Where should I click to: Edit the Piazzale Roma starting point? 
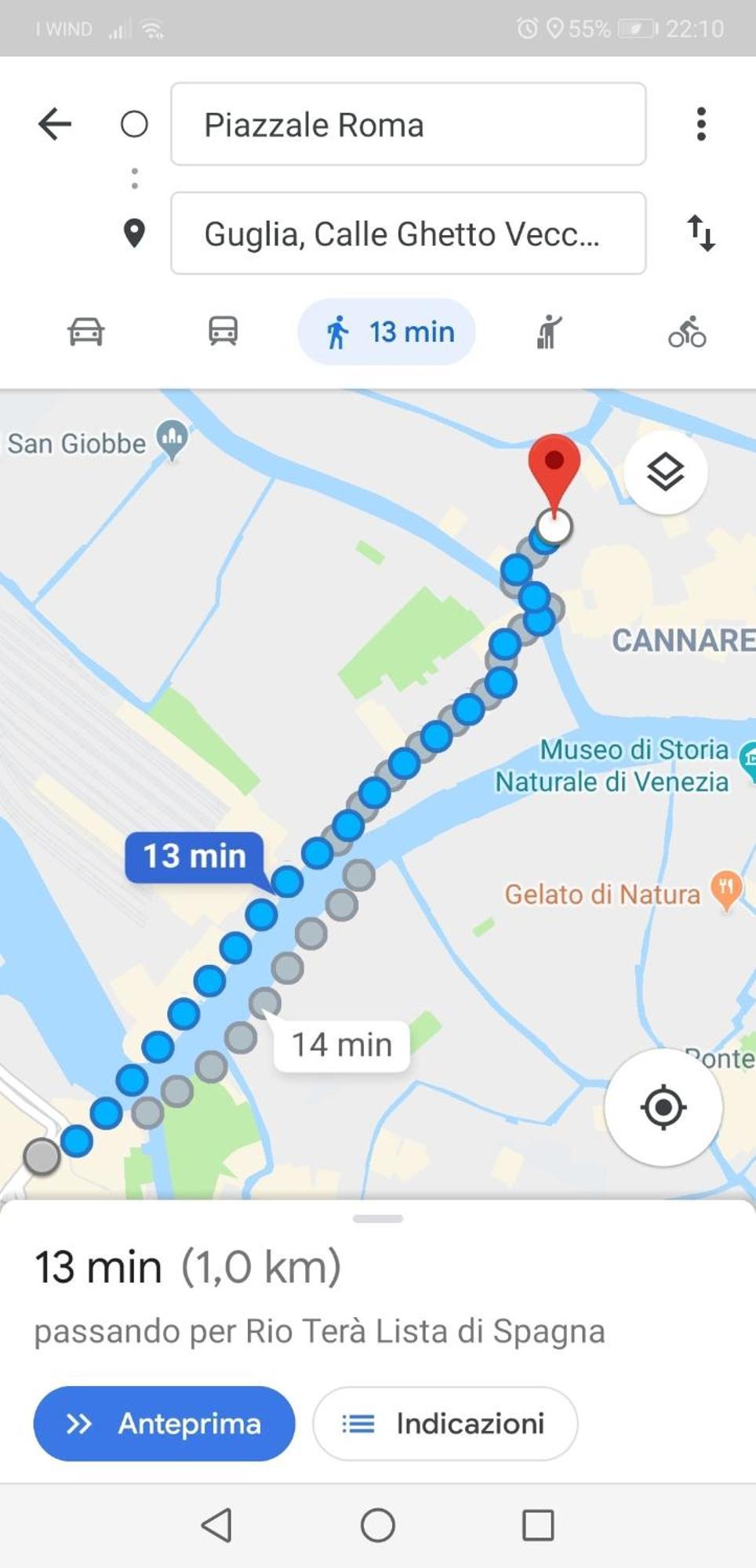408,124
